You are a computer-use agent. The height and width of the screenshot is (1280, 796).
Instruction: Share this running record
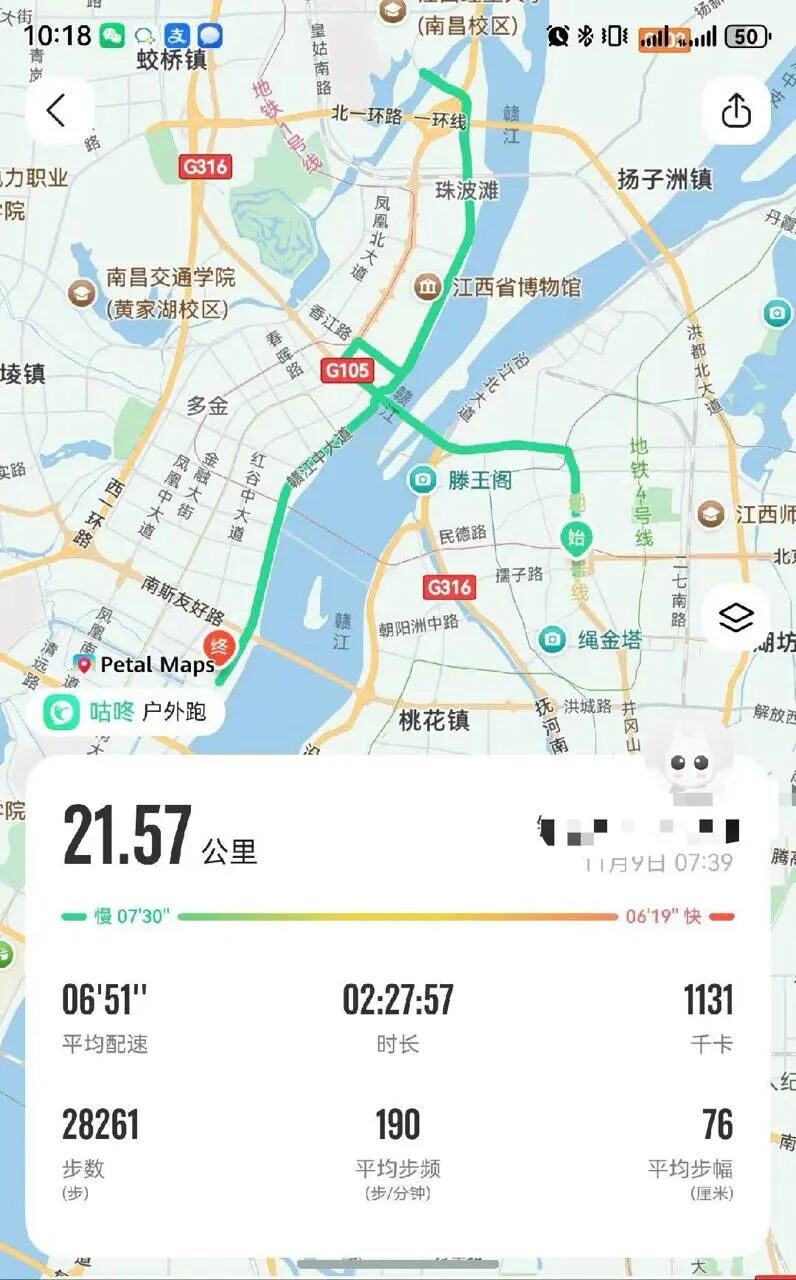pos(735,110)
